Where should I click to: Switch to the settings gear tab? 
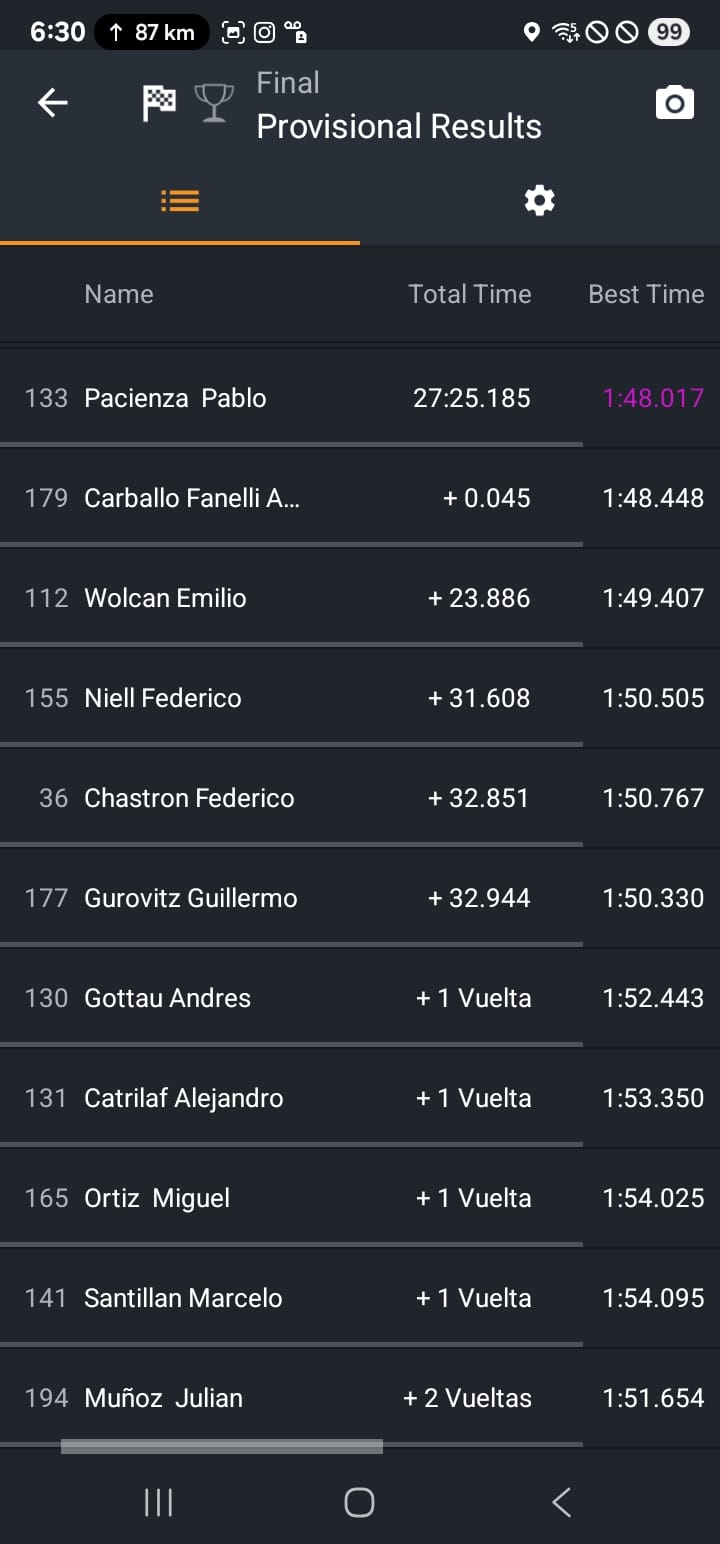coord(540,201)
